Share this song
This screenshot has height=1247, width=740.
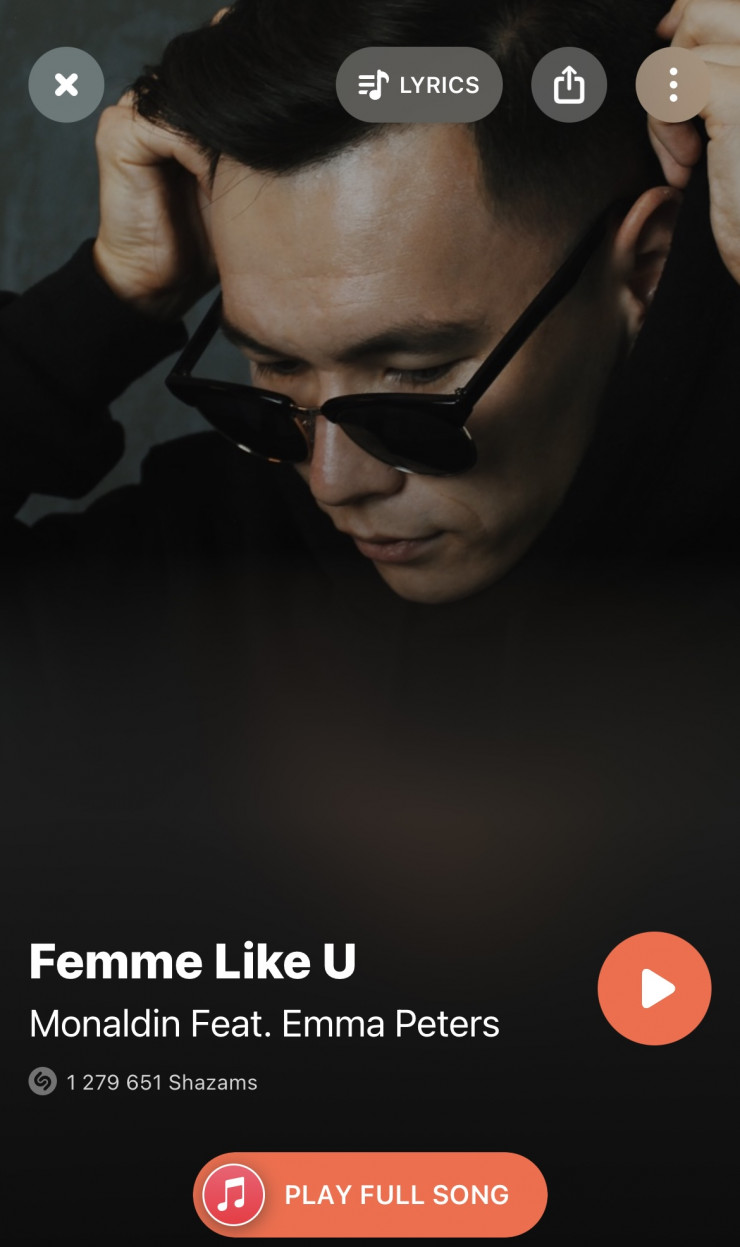click(x=569, y=85)
